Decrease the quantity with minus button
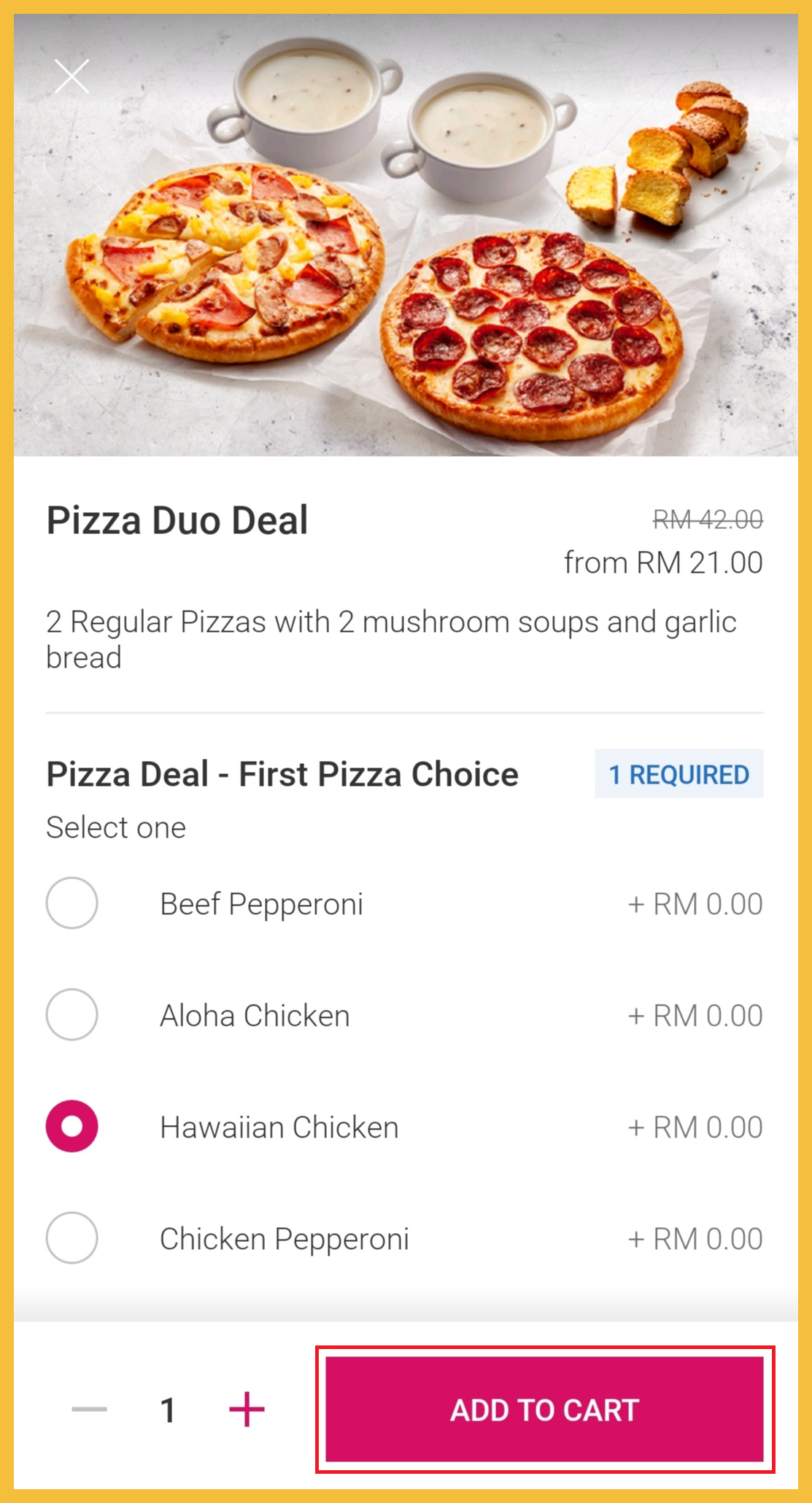Screen dimensions: 812x1503 click(89, 1410)
